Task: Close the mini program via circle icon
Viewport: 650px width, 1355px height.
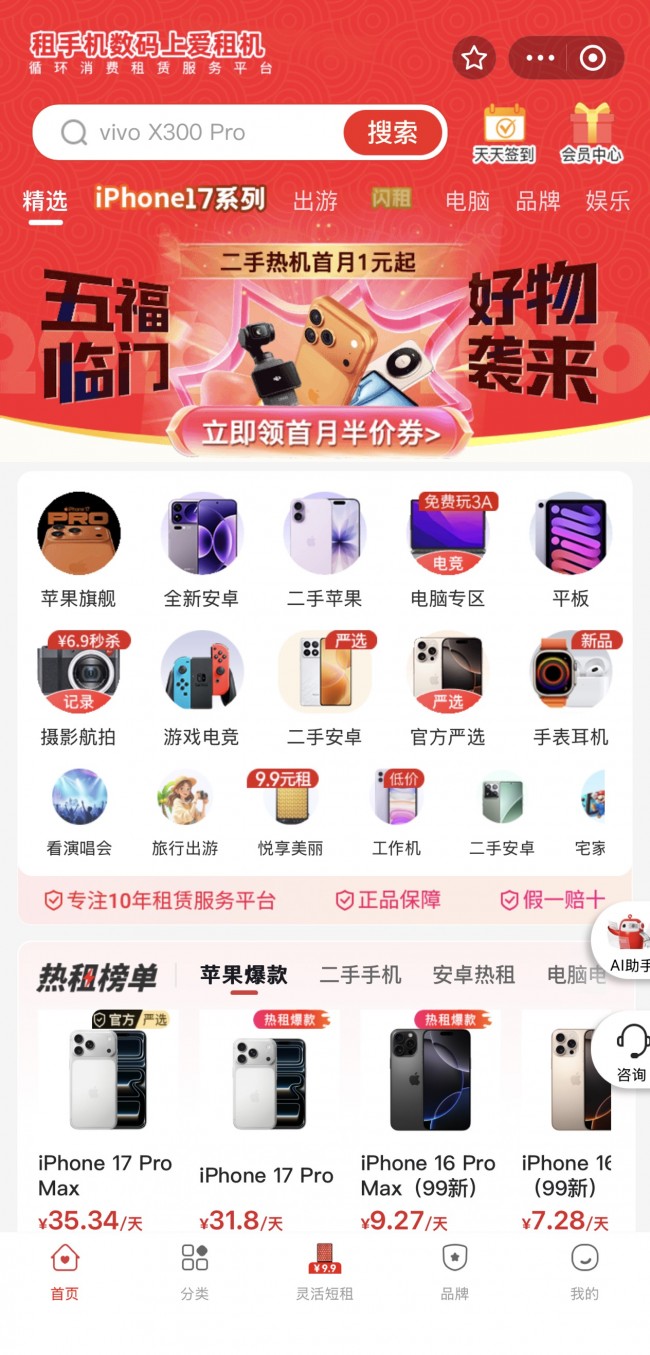Action: coord(593,58)
